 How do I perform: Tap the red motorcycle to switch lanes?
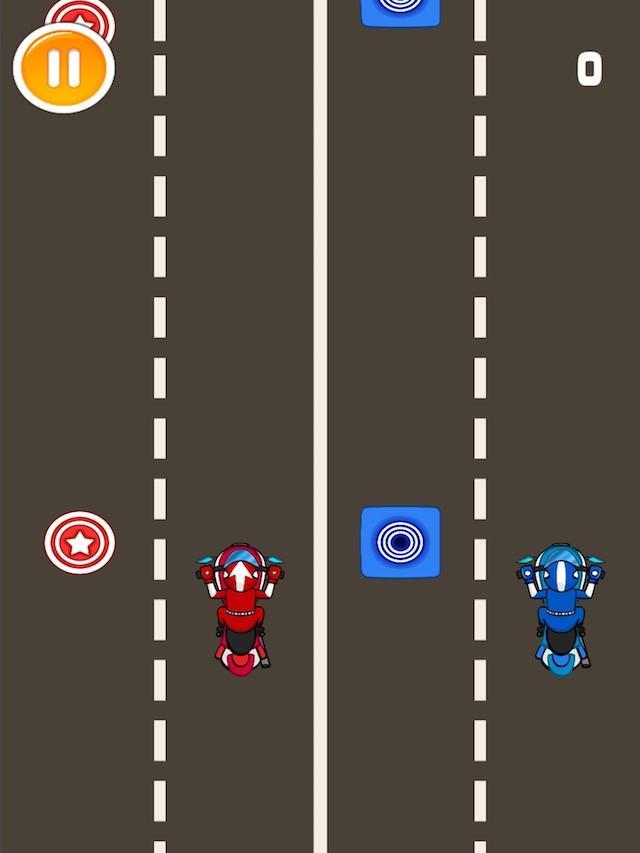click(x=240, y=608)
